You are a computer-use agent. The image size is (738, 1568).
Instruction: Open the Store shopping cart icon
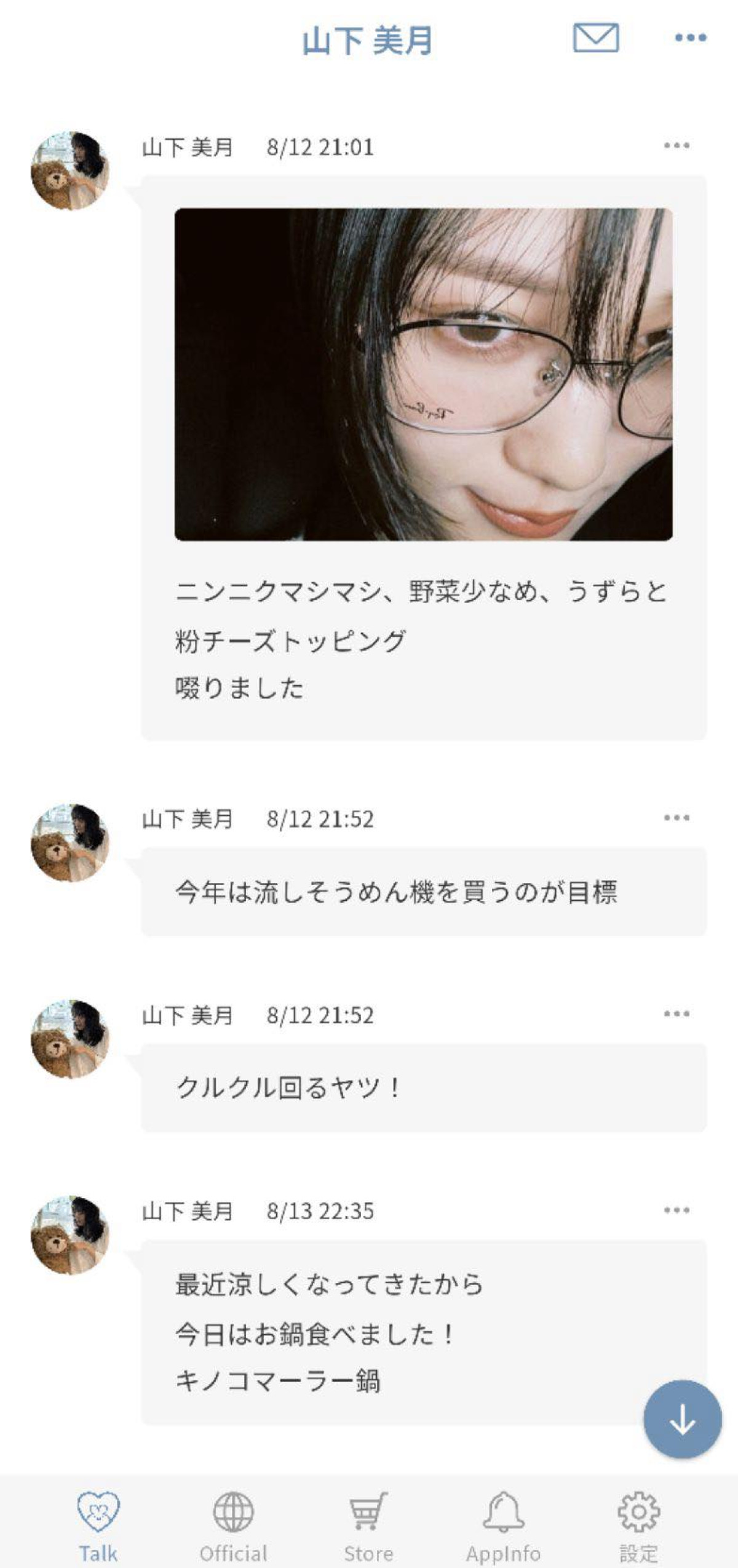click(367, 1511)
